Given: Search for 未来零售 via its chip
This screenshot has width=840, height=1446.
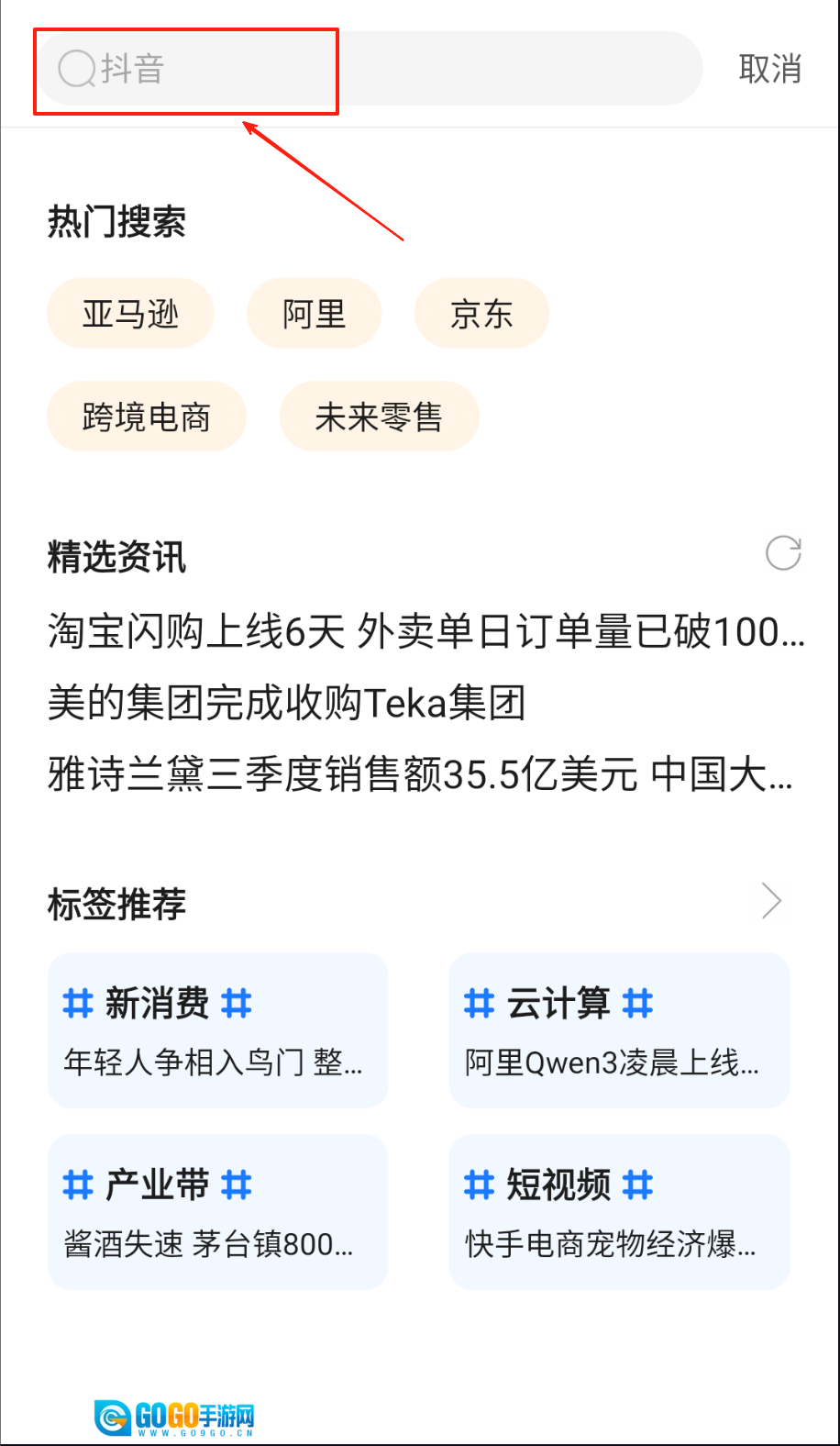Looking at the screenshot, I should [x=379, y=417].
